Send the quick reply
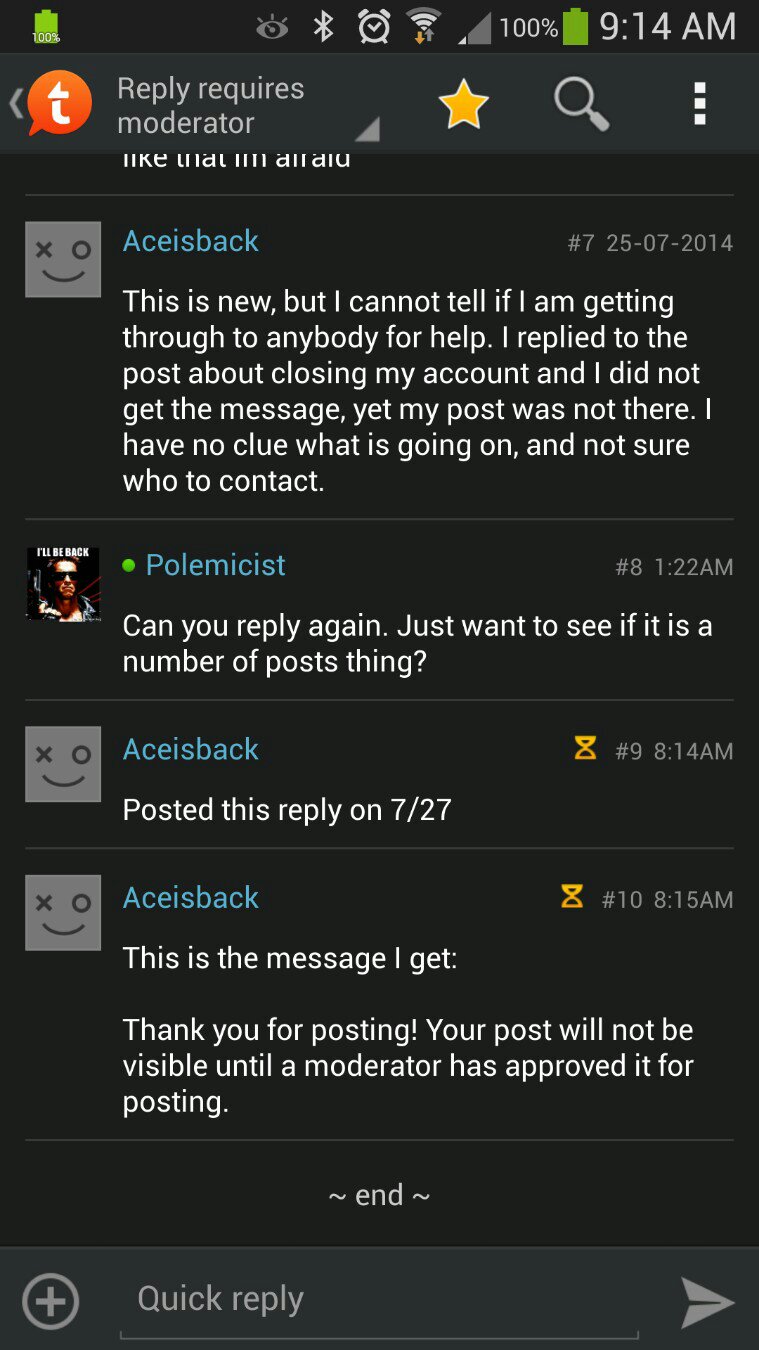 (707, 1302)
